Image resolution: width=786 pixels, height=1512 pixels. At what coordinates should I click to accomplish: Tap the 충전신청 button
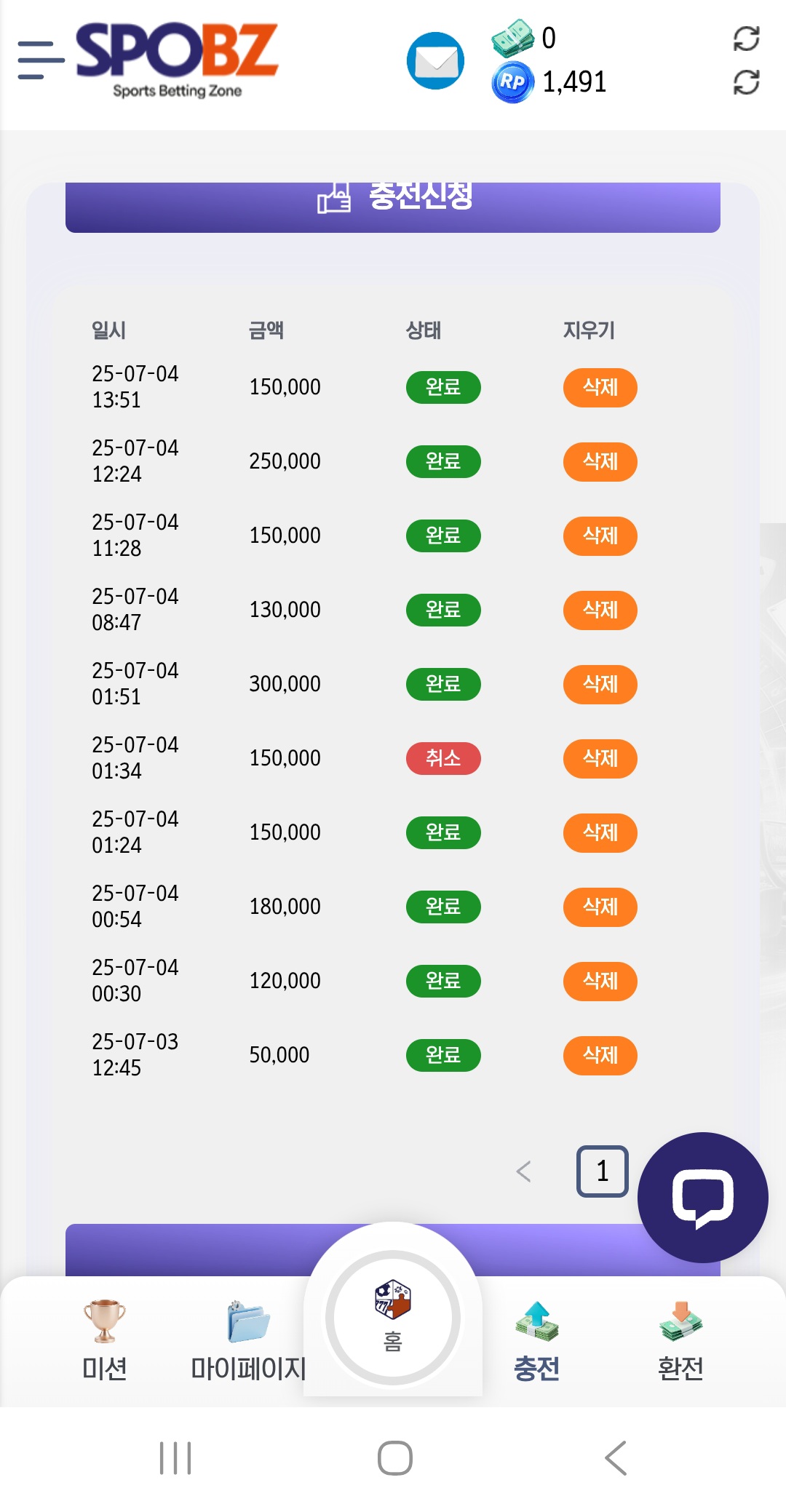pyautogui.click(x=393, y=204)
